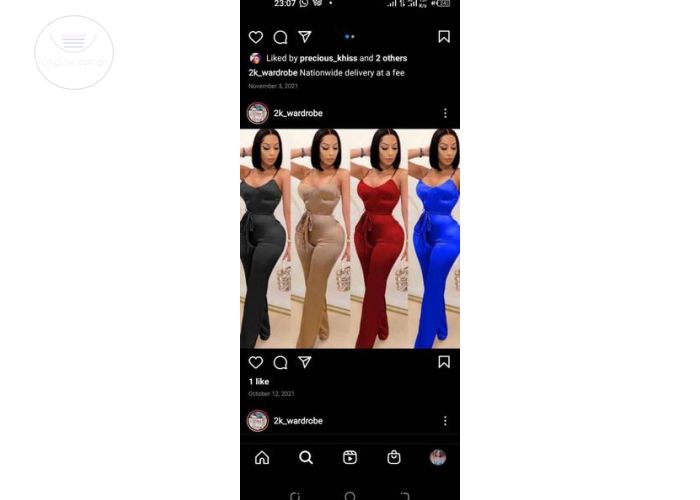This screenshot has width=700, height=500.
Task: Like the post liked by precious_khiss
Action: [256, 37]
